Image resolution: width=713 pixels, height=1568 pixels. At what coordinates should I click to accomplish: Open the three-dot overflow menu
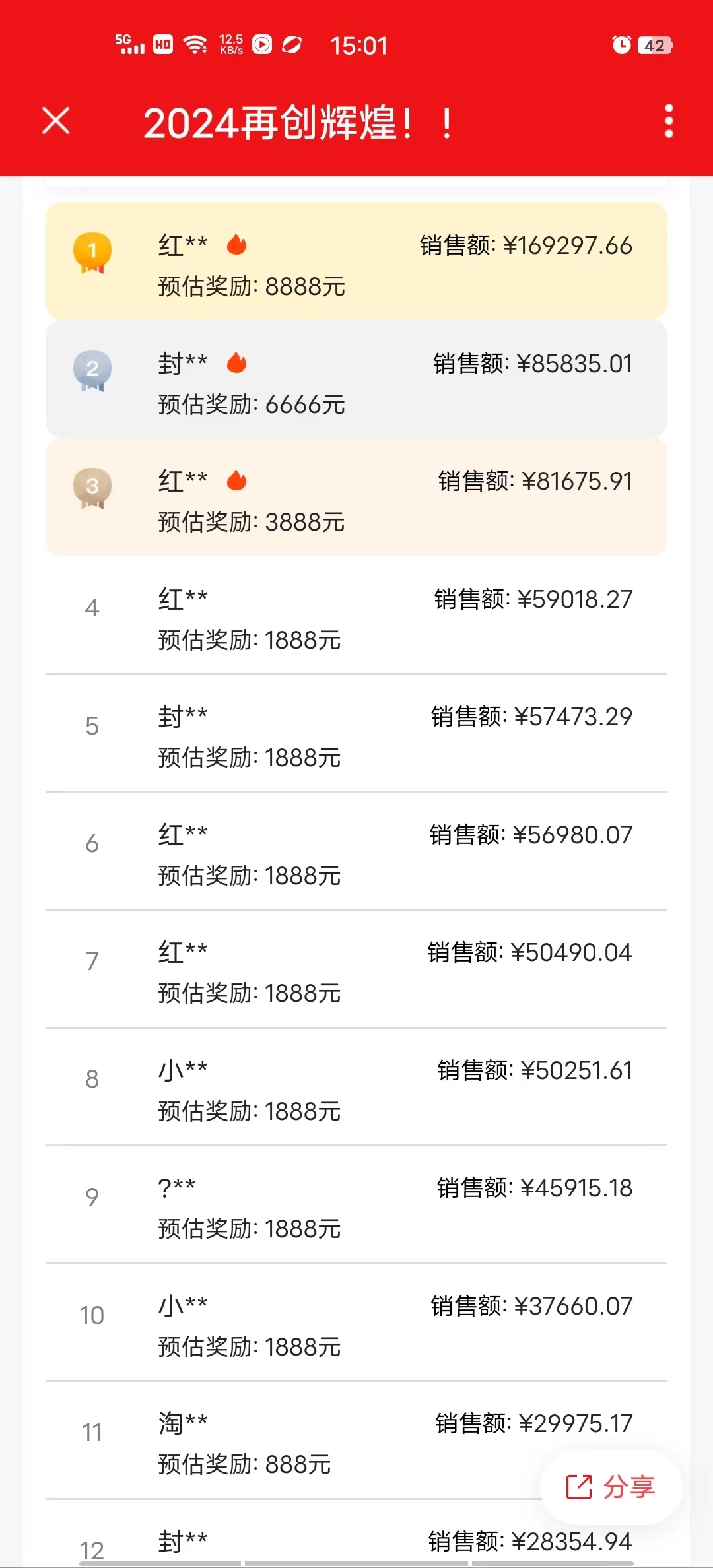click(669, 121)
